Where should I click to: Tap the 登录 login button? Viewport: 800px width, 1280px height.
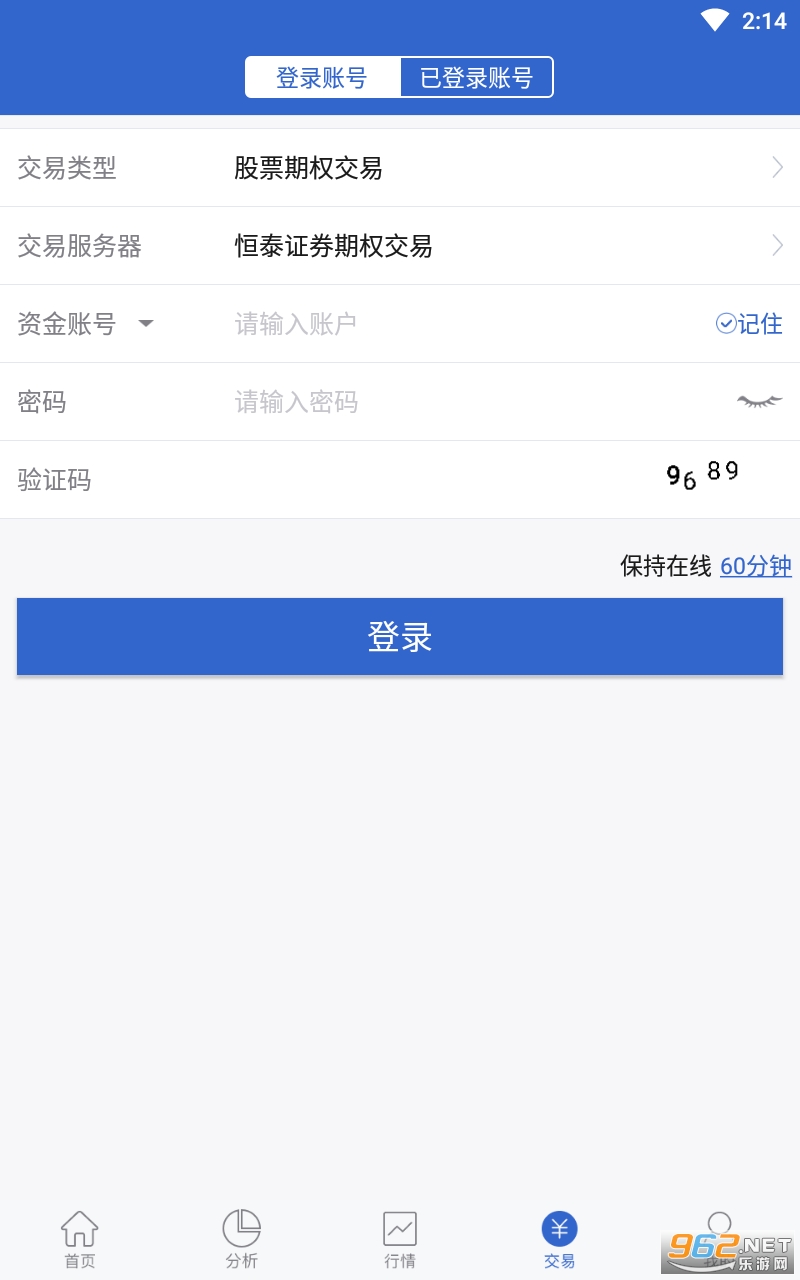click(400, 637)
